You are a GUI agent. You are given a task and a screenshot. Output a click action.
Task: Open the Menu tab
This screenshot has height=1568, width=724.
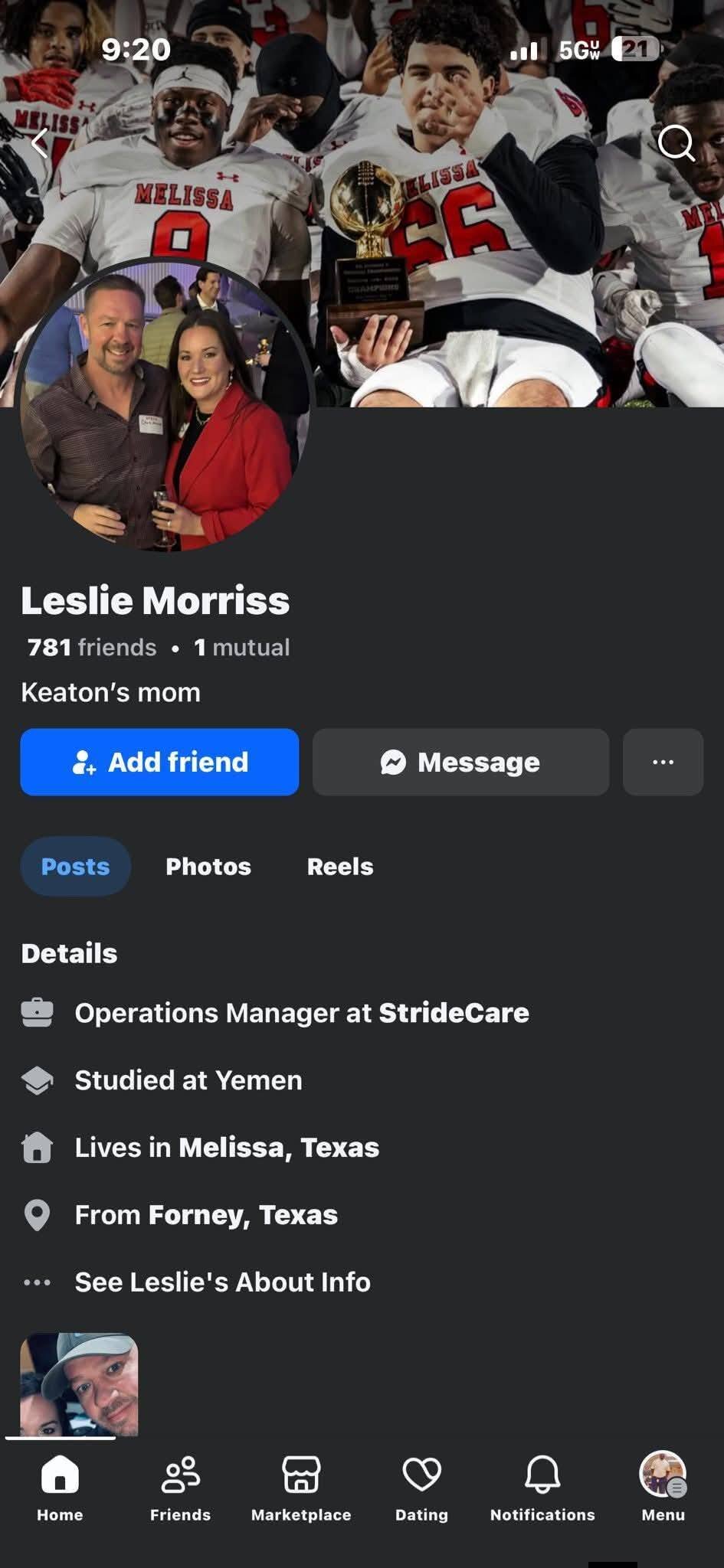(663, 1488)
